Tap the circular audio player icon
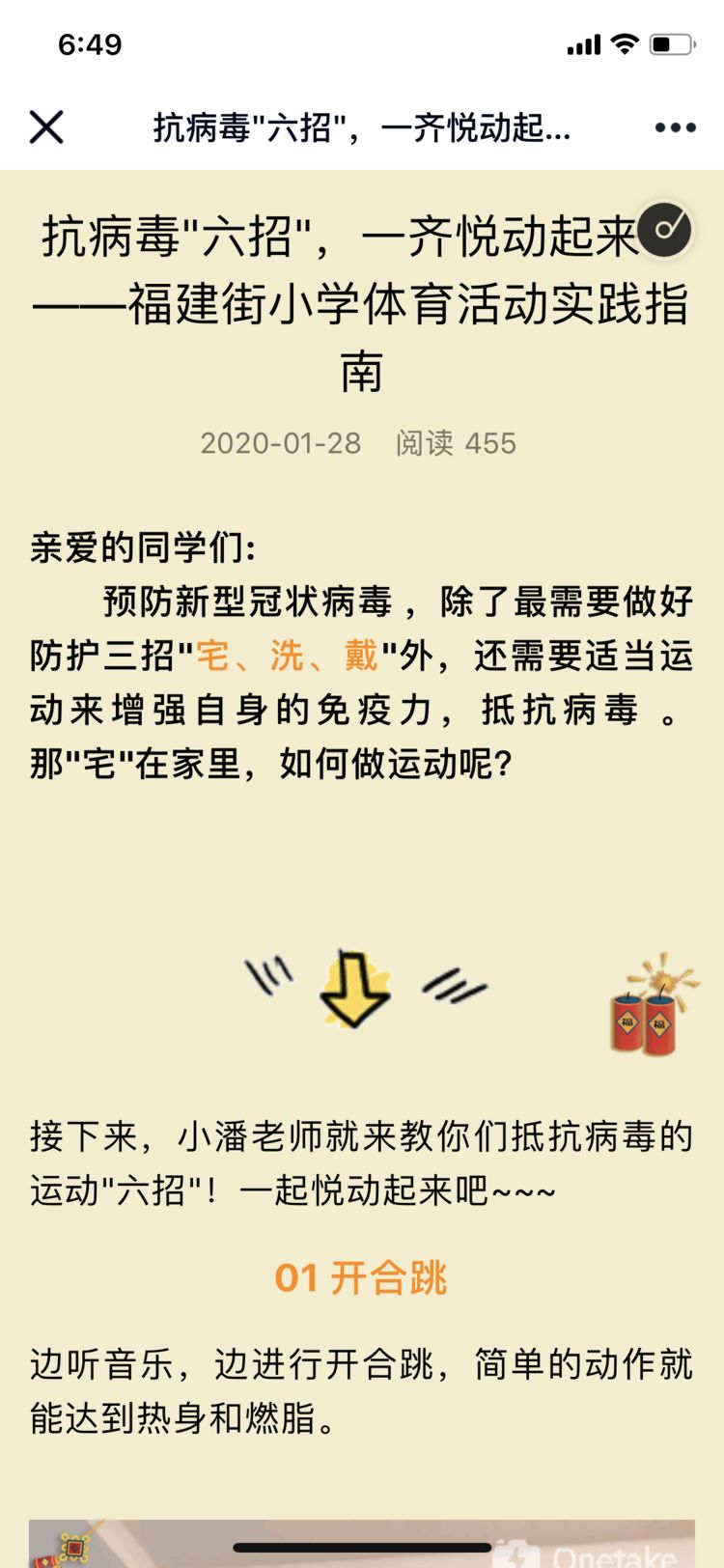 point(663,229)
